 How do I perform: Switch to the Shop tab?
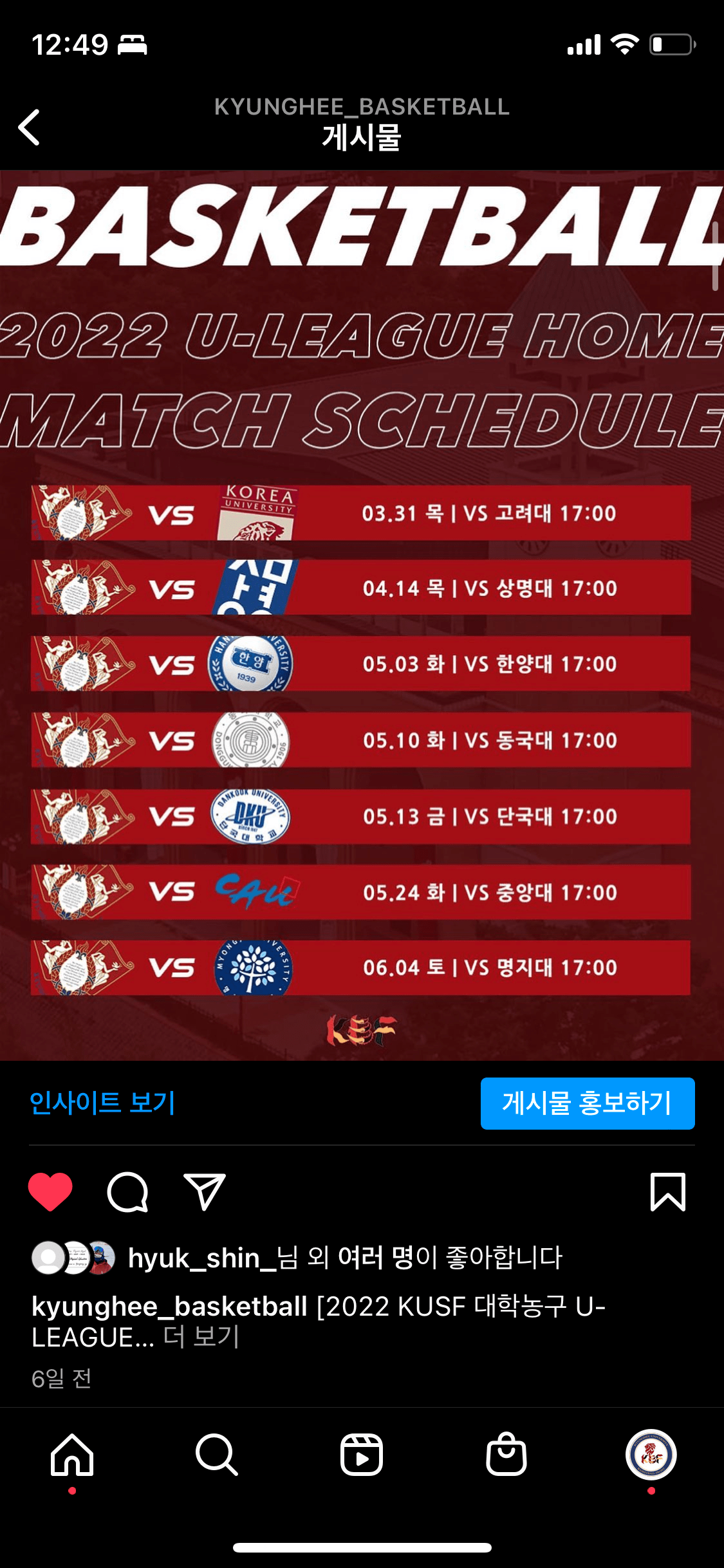coord(506,1455)
